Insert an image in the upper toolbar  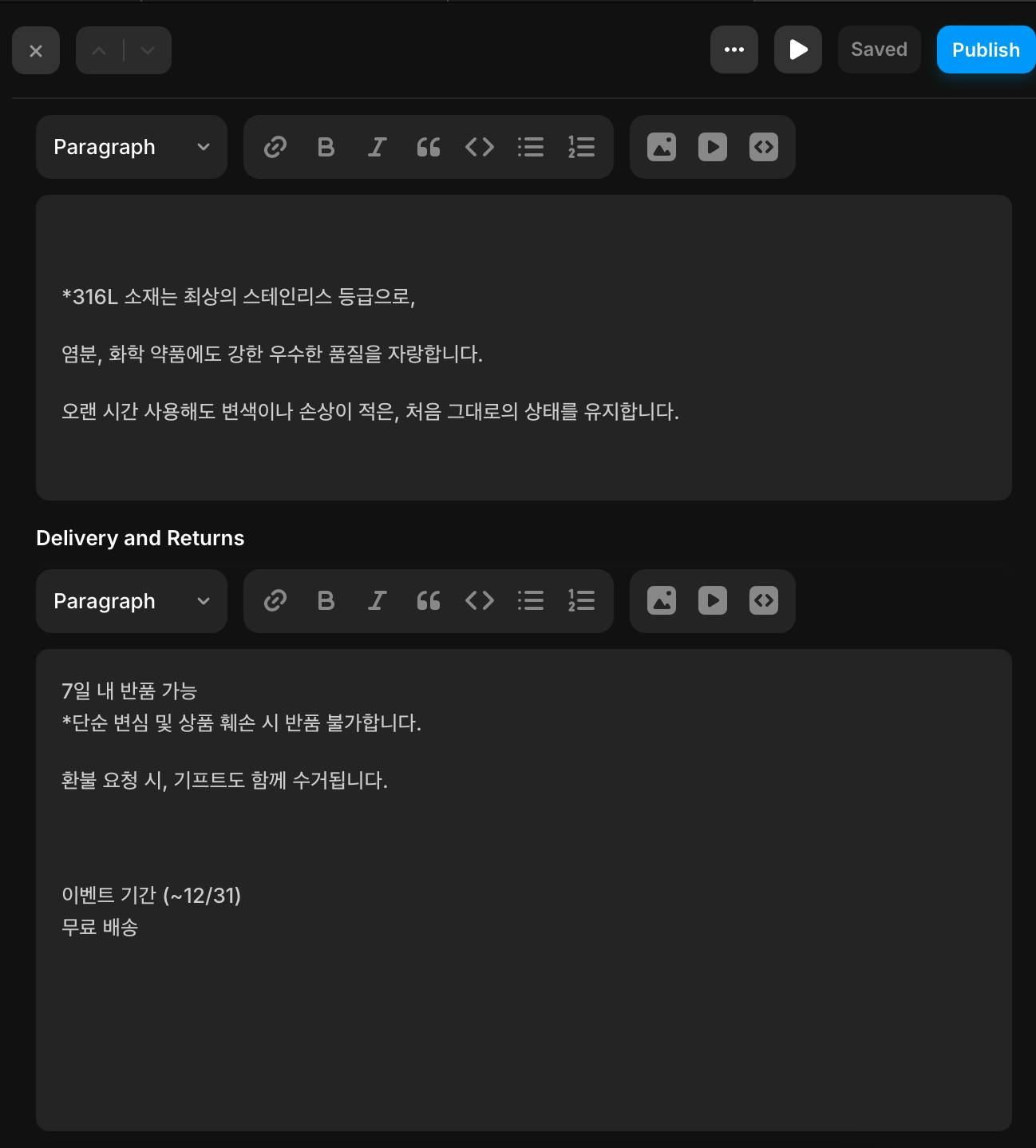(x=661, y=147)
